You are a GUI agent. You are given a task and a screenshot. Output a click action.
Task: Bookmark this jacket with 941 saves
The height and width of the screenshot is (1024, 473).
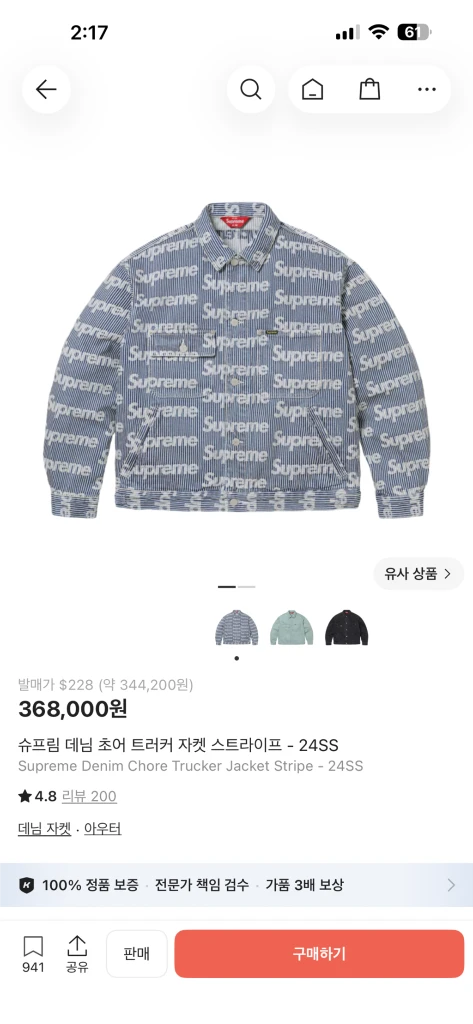[33, 954]
